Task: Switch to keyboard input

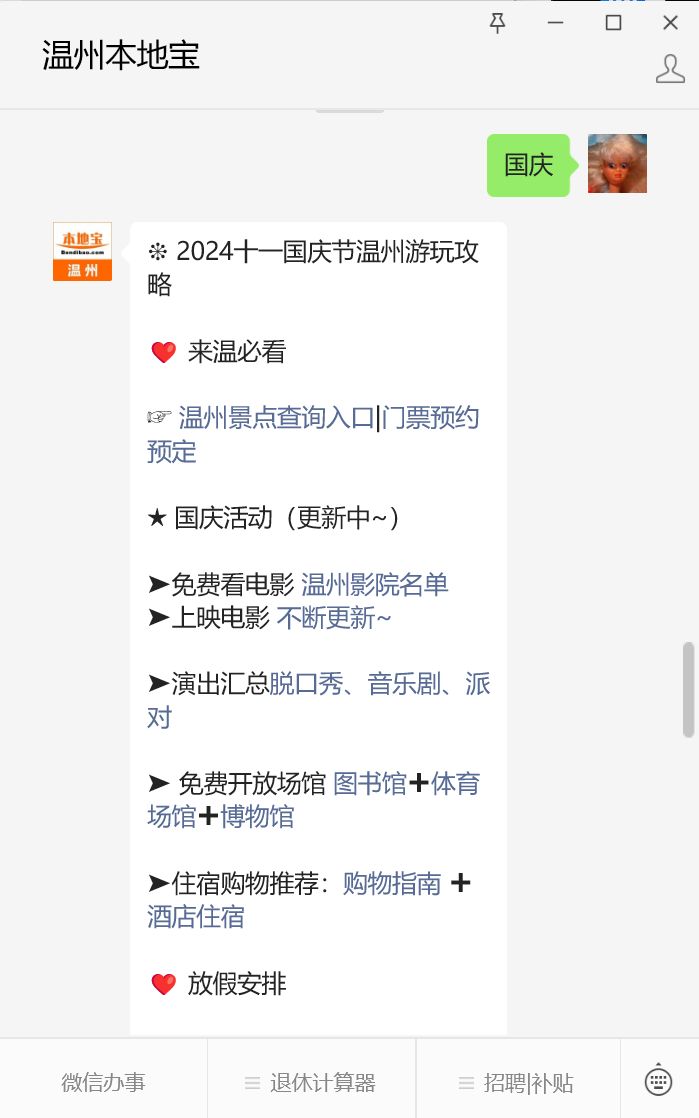Action: tap(658, 1081)
